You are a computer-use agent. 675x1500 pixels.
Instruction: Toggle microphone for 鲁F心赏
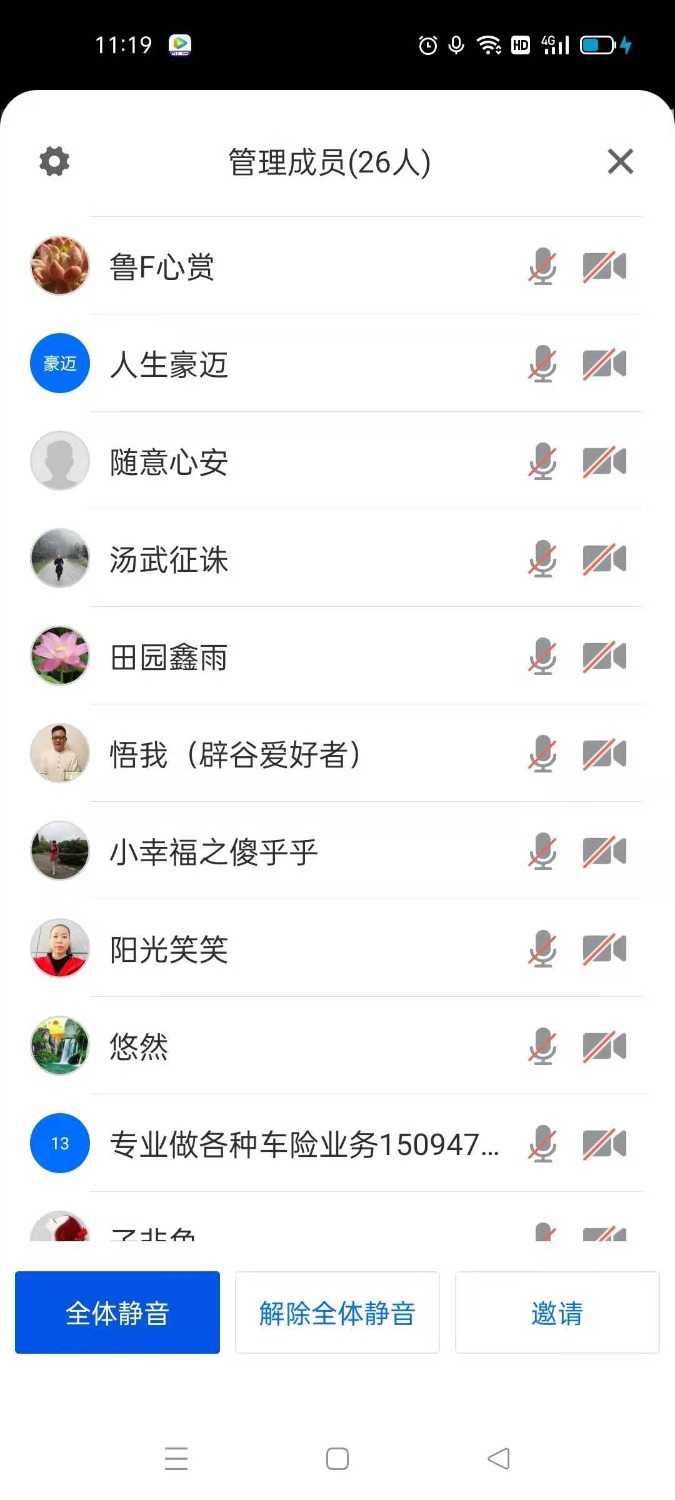542,267
